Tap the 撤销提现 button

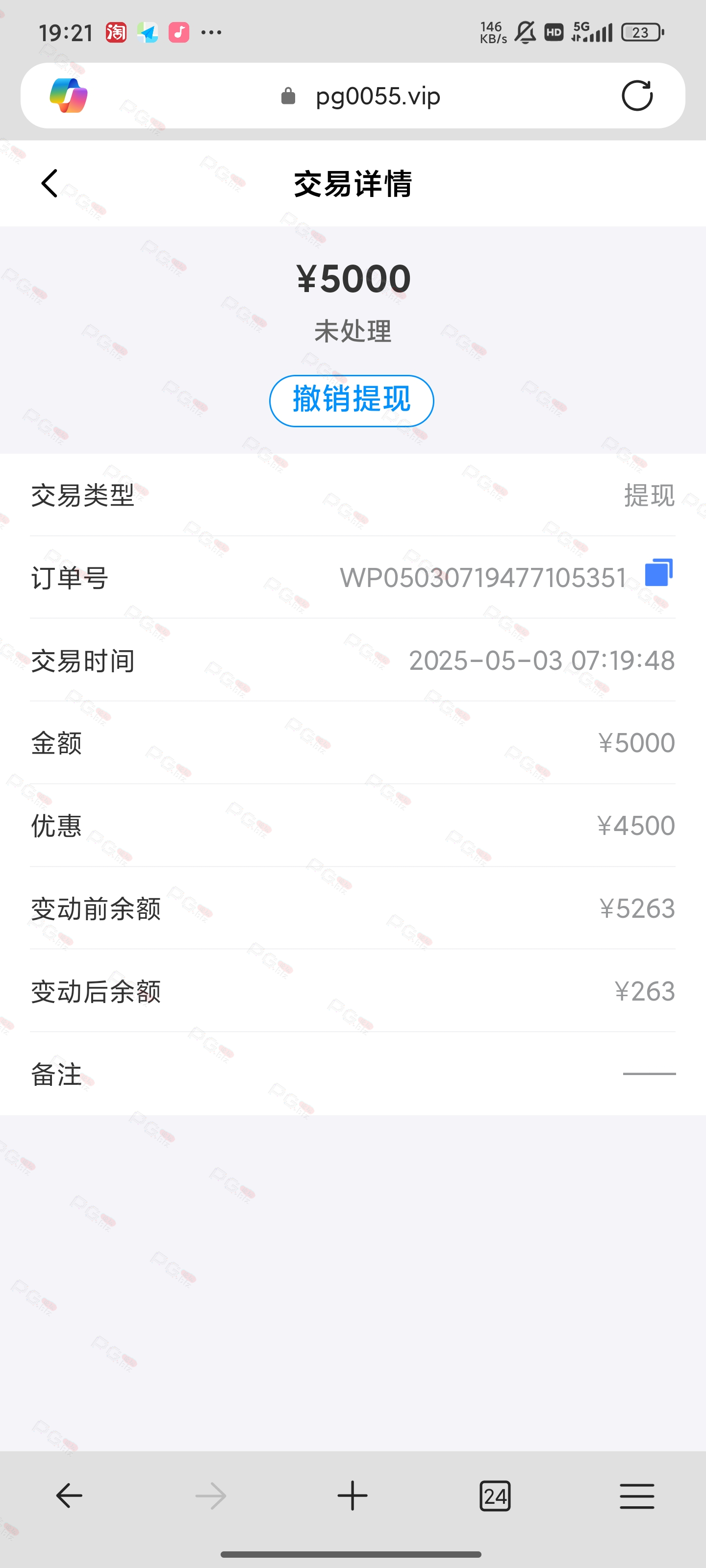click(352, 400)
